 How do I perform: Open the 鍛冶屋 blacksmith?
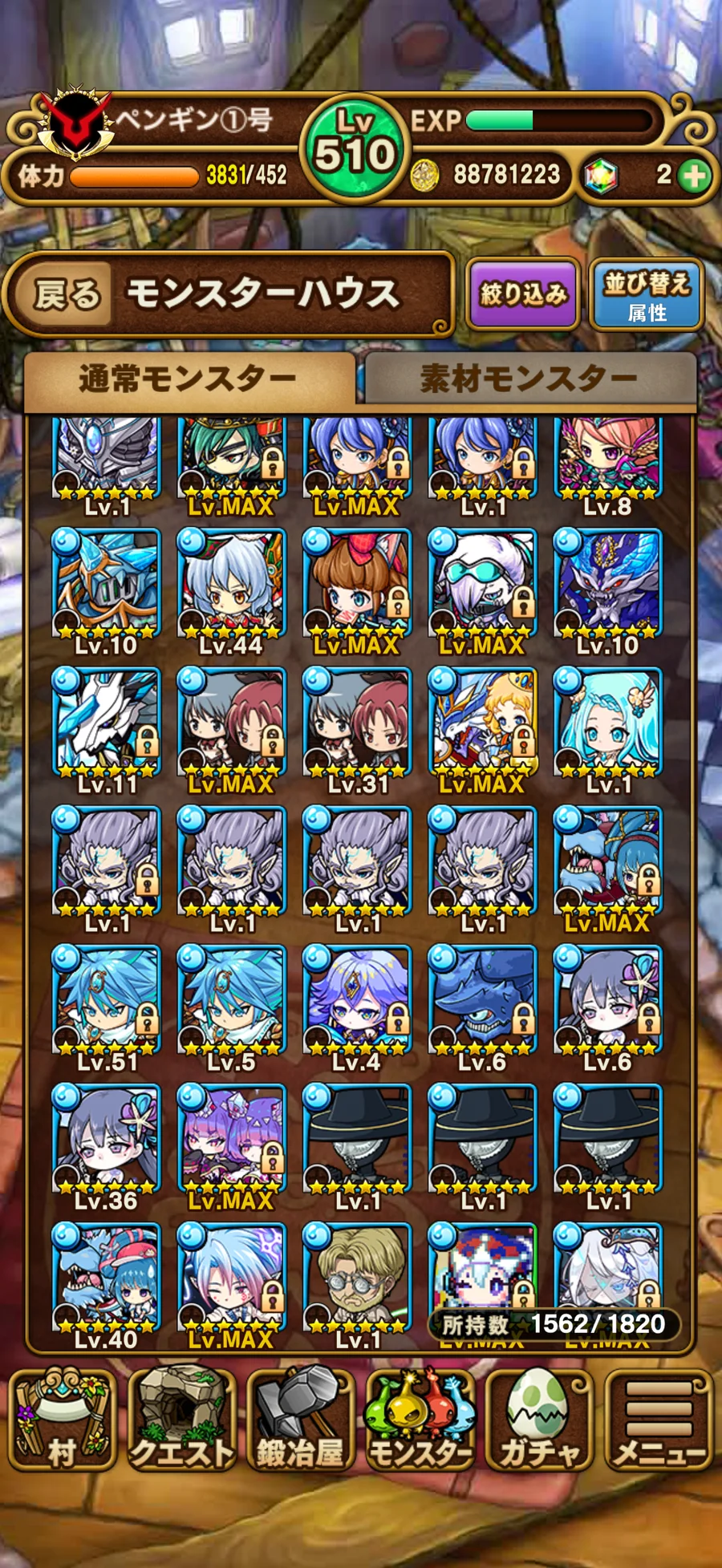(x=300, y=1420)
